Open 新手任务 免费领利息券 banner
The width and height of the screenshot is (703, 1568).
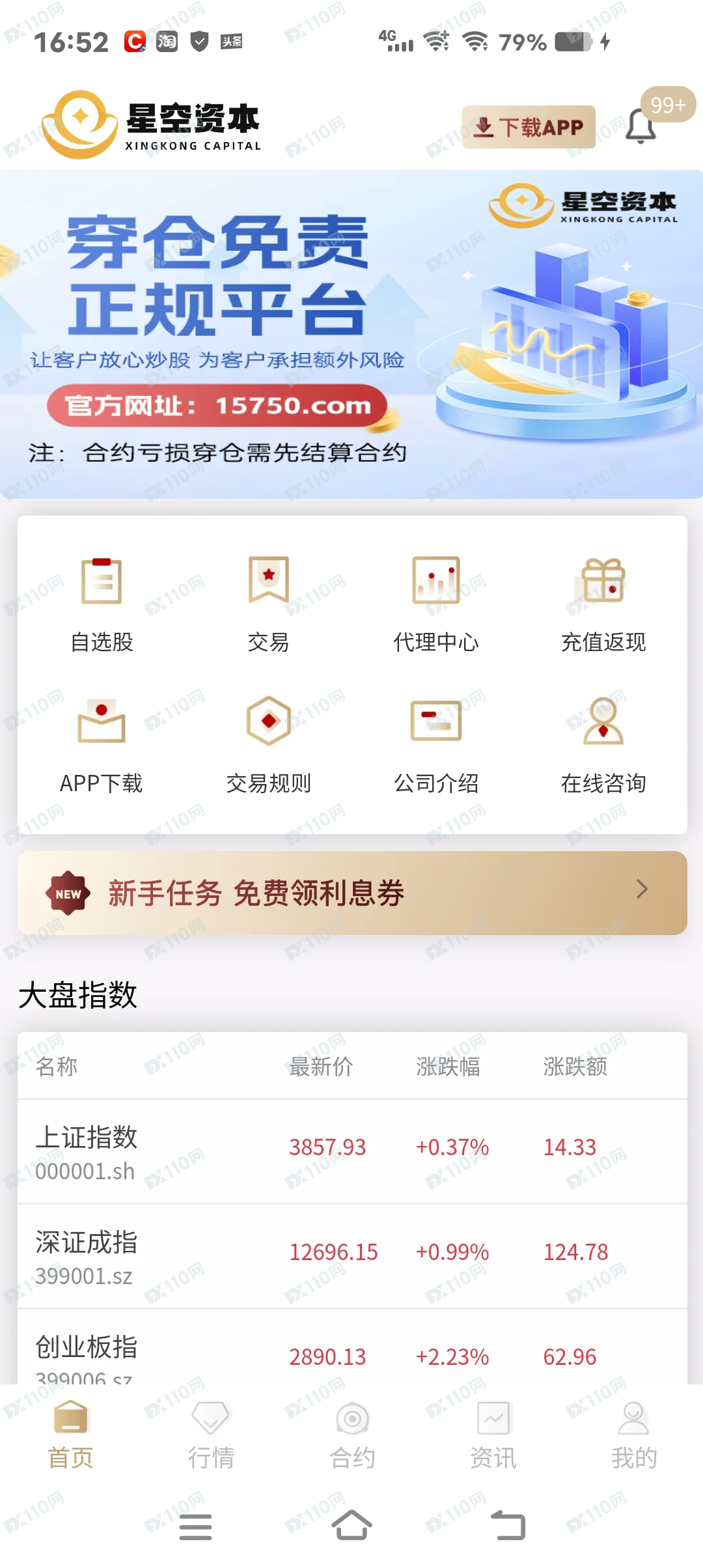351,893
